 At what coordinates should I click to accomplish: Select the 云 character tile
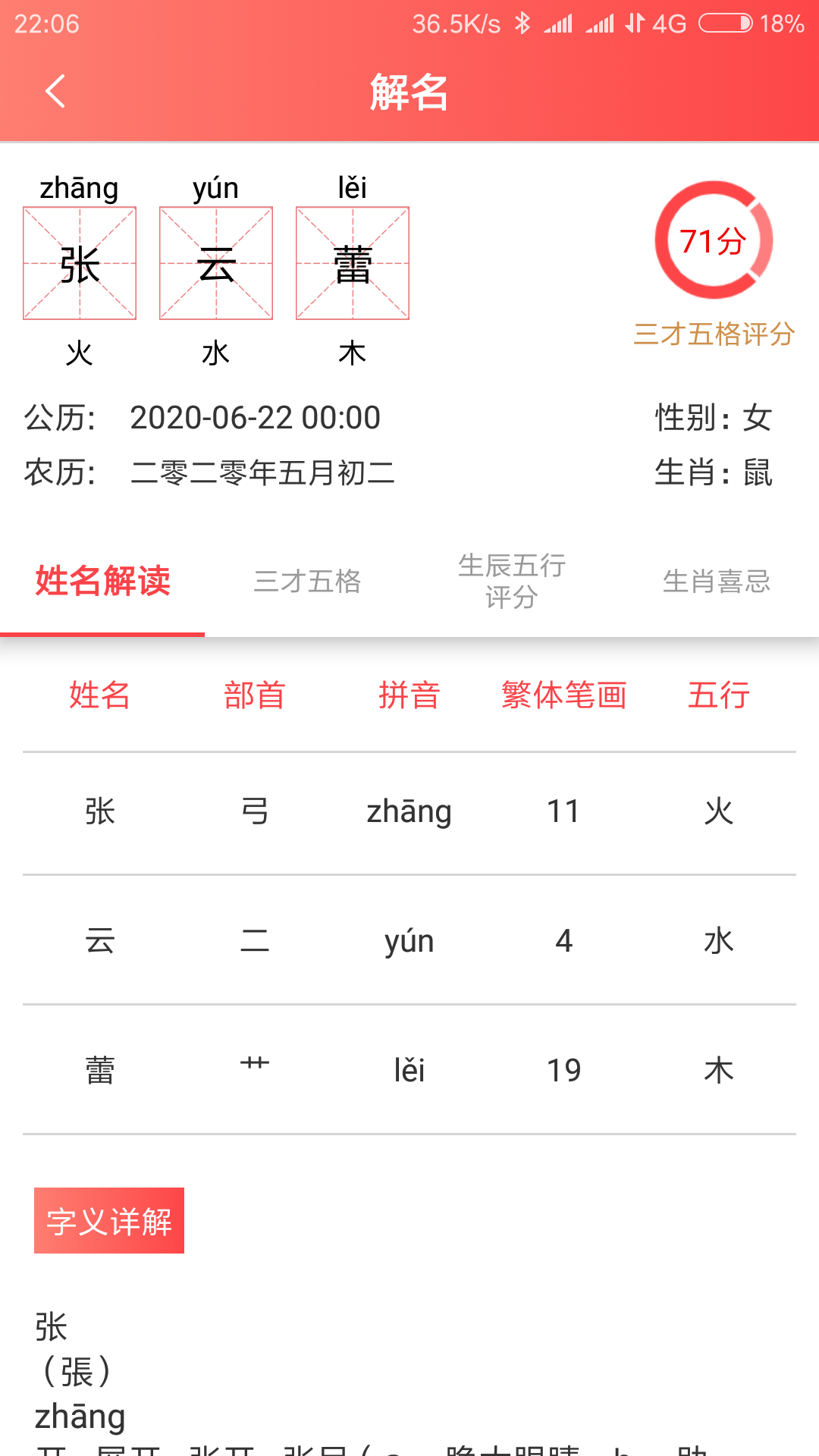(215, 262)
